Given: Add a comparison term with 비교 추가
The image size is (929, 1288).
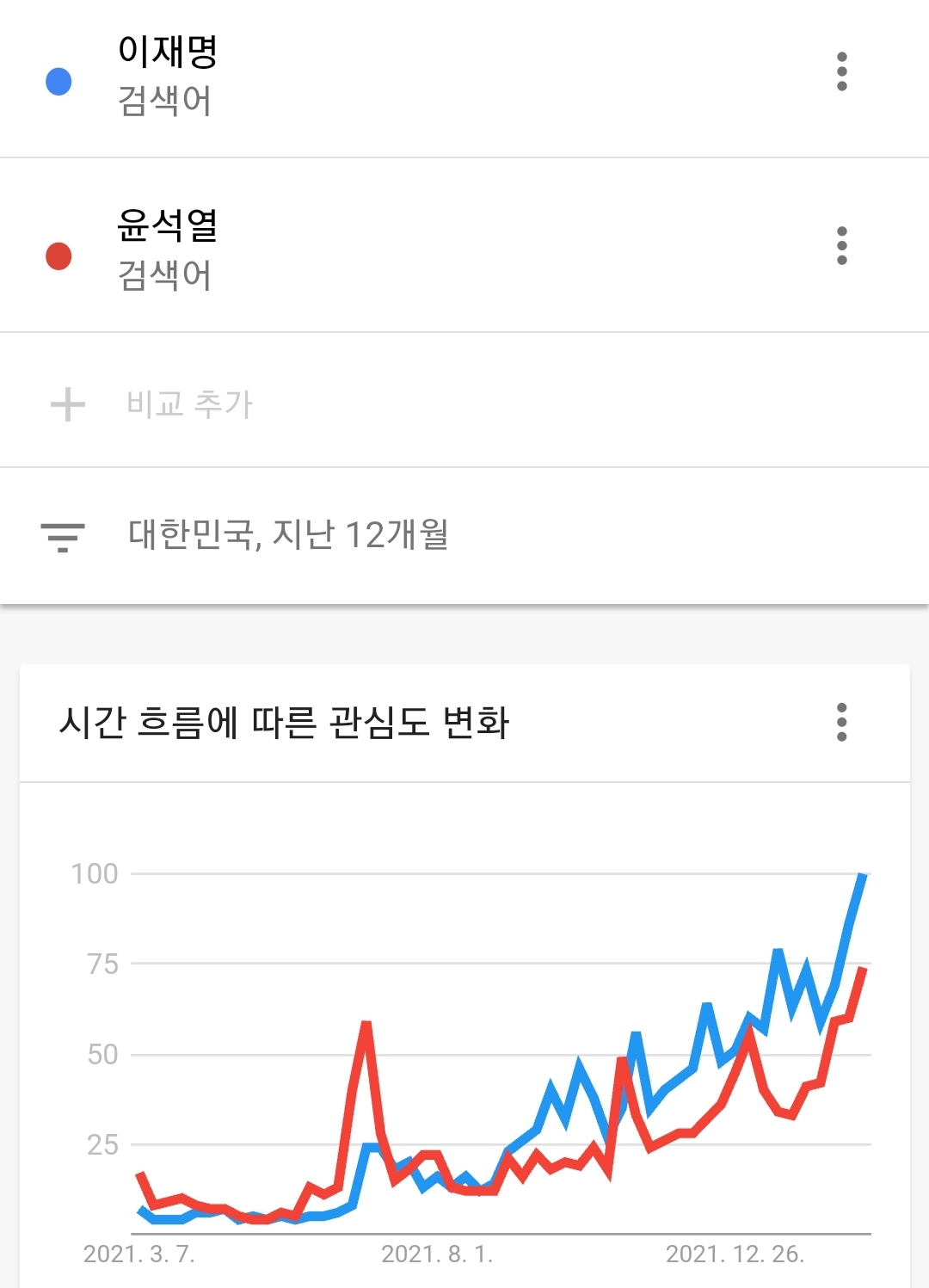Looking at the screenshot, I should tap(189, 404).
